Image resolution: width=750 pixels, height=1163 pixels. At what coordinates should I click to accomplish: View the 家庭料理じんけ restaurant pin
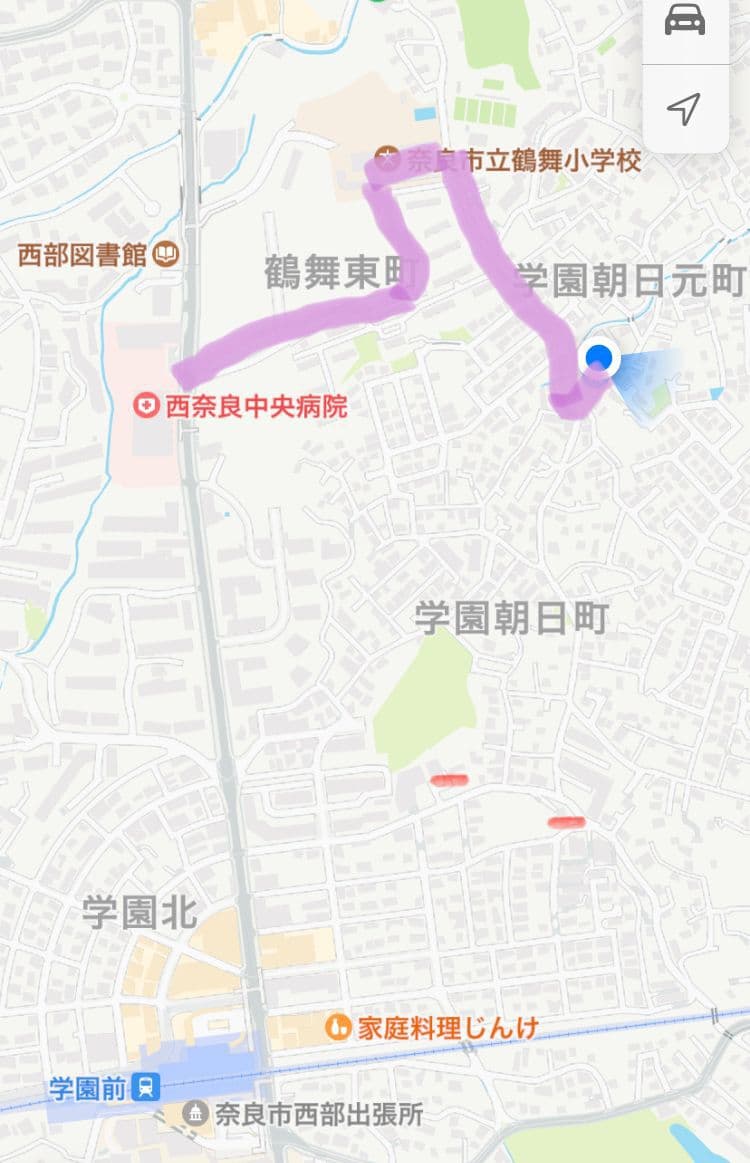[340, 1026]
